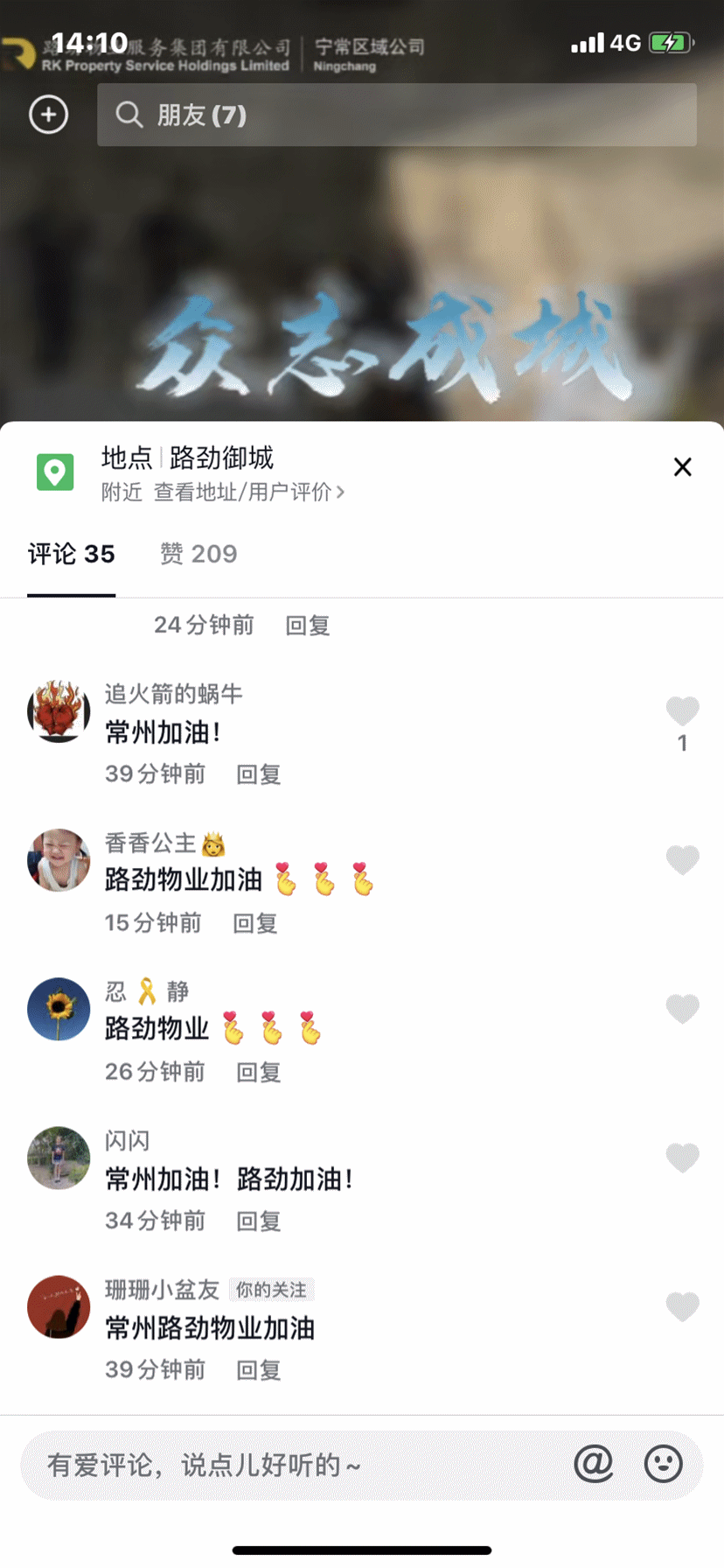The height and width of the screenshot is (1568, 724).
Task: Reply to 闪闪's comment
Action: tap(259, 1221)
